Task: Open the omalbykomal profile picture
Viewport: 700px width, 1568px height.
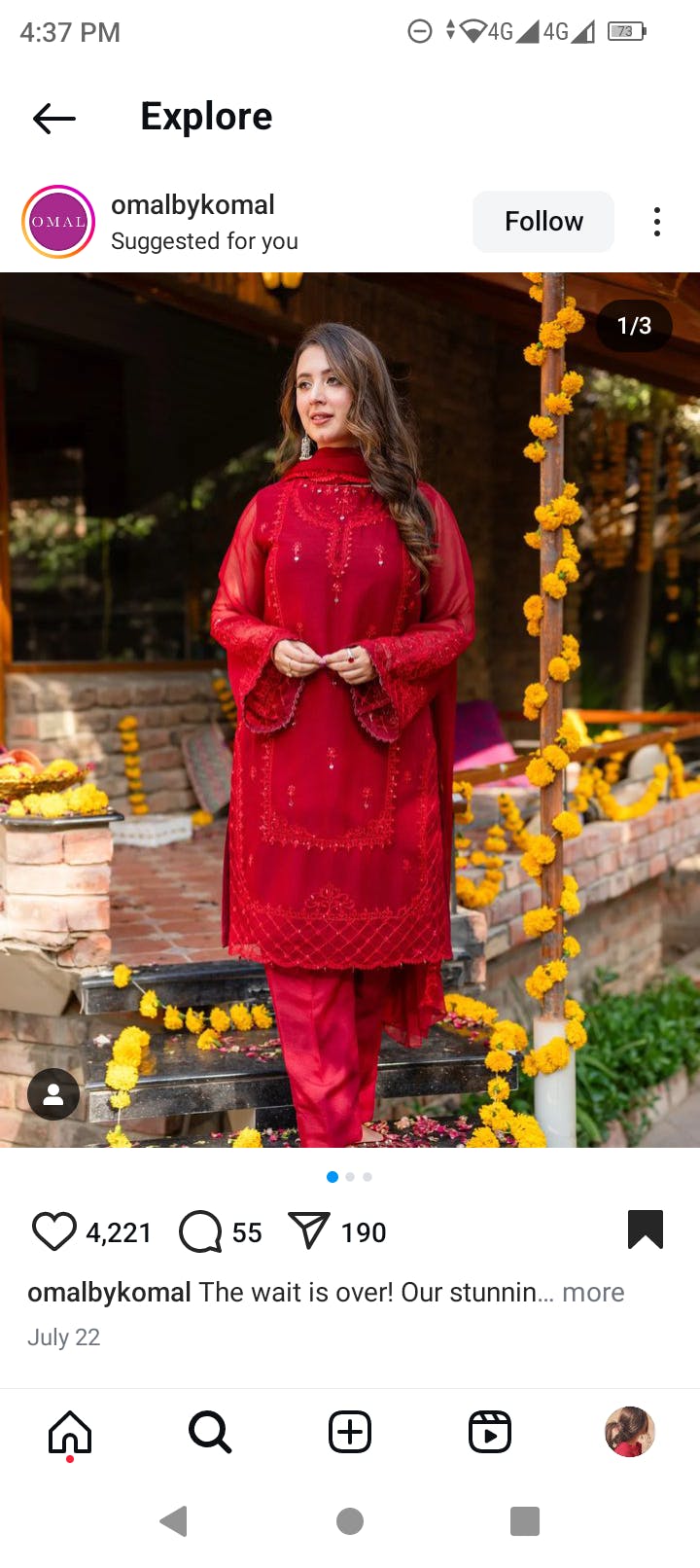Action: pos(58,222)
